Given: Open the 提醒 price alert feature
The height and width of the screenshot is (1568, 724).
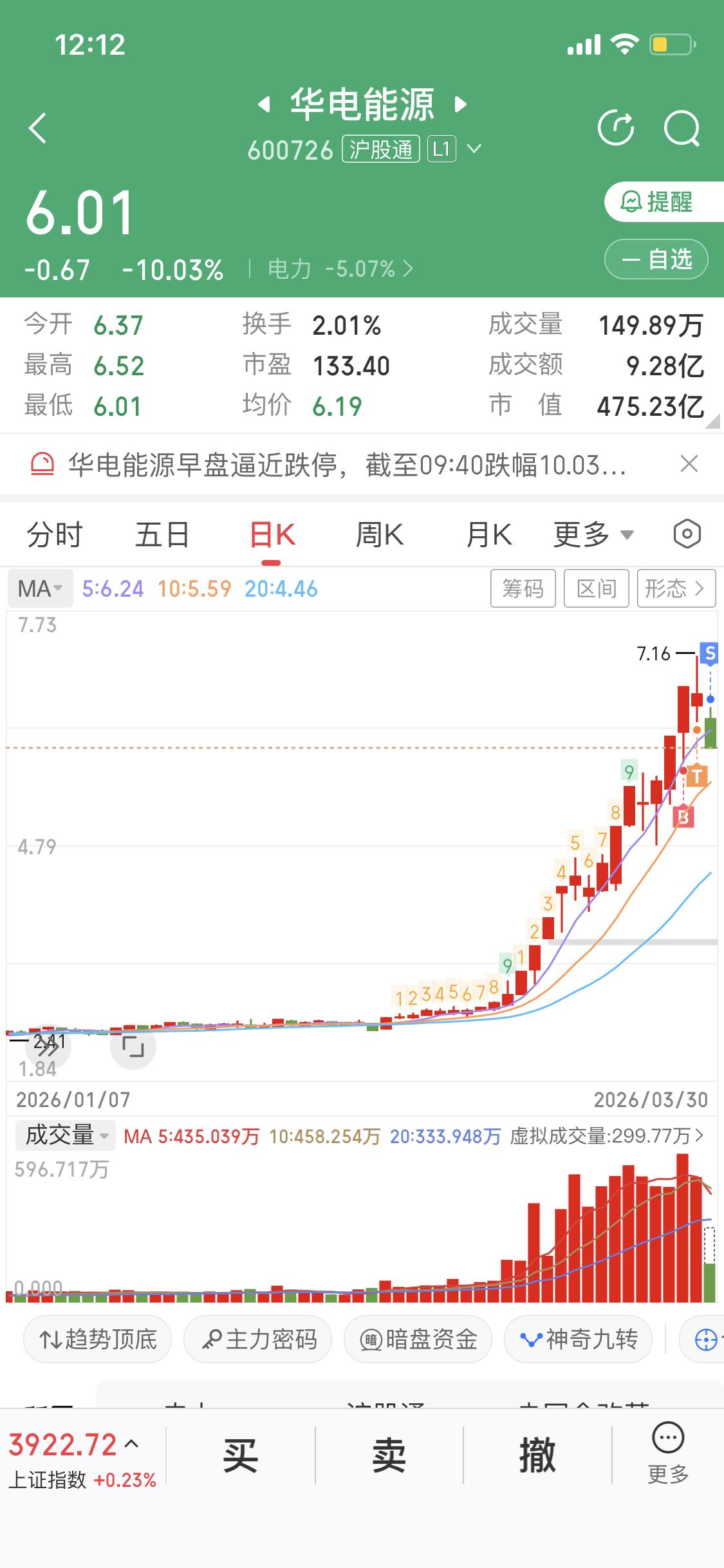Looking at the screenshot, I should [x=656, y=203].
